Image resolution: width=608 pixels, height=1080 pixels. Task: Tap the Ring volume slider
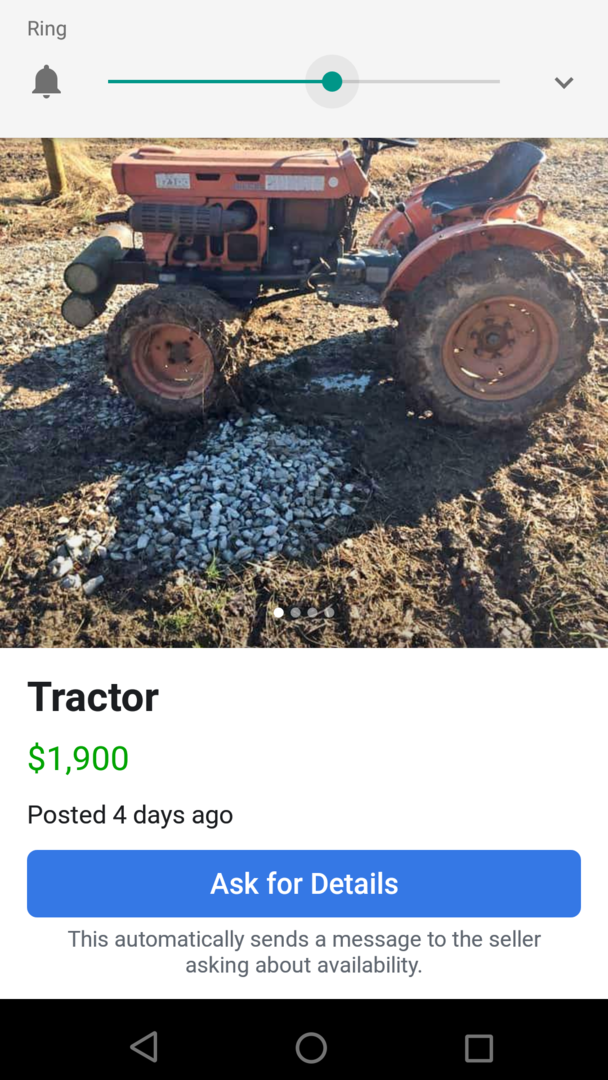pos(332,82)
